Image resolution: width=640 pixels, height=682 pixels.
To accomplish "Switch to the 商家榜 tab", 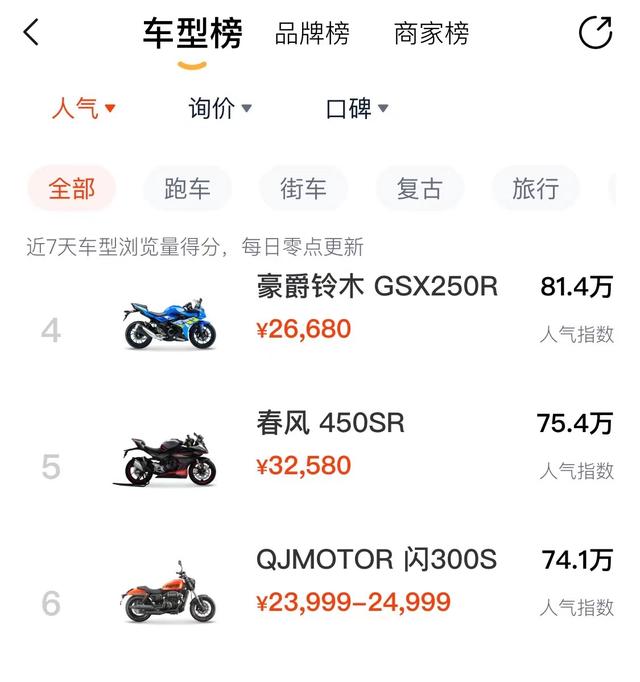I will [x=431, y=34].
